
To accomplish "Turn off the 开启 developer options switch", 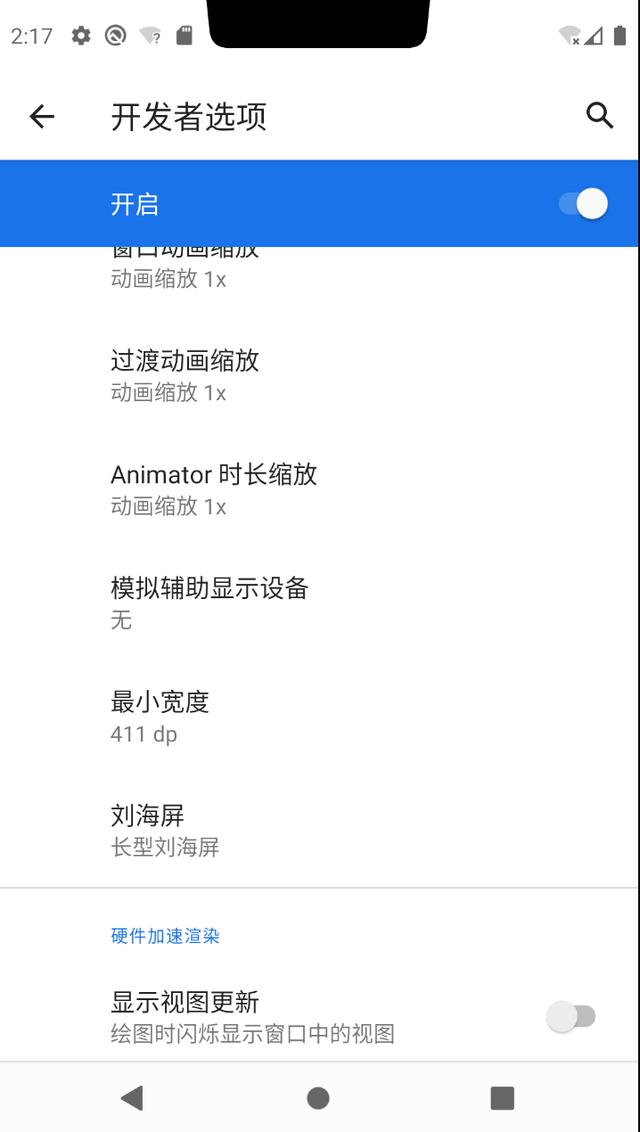I will tap(583, 204).
